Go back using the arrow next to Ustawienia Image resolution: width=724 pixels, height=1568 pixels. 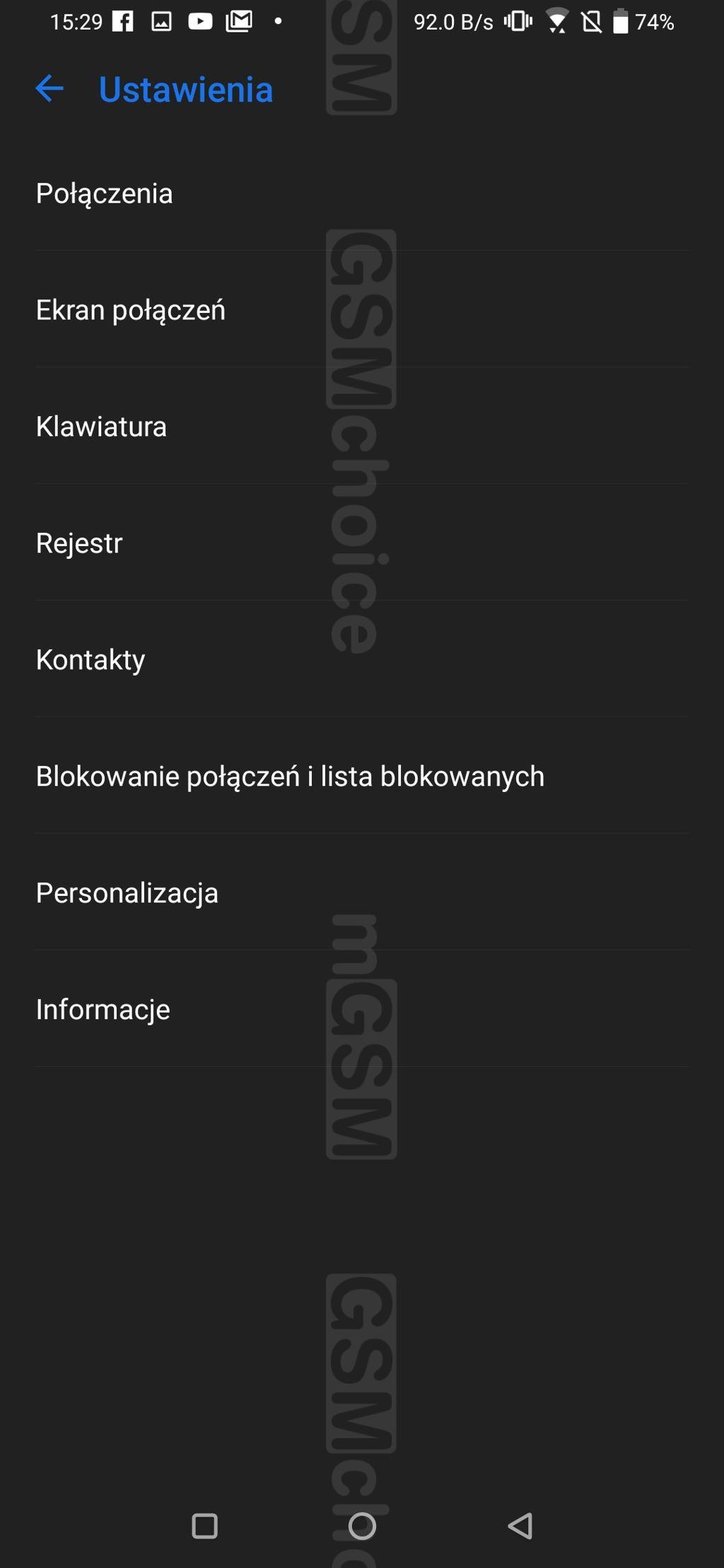pos(49,89)
